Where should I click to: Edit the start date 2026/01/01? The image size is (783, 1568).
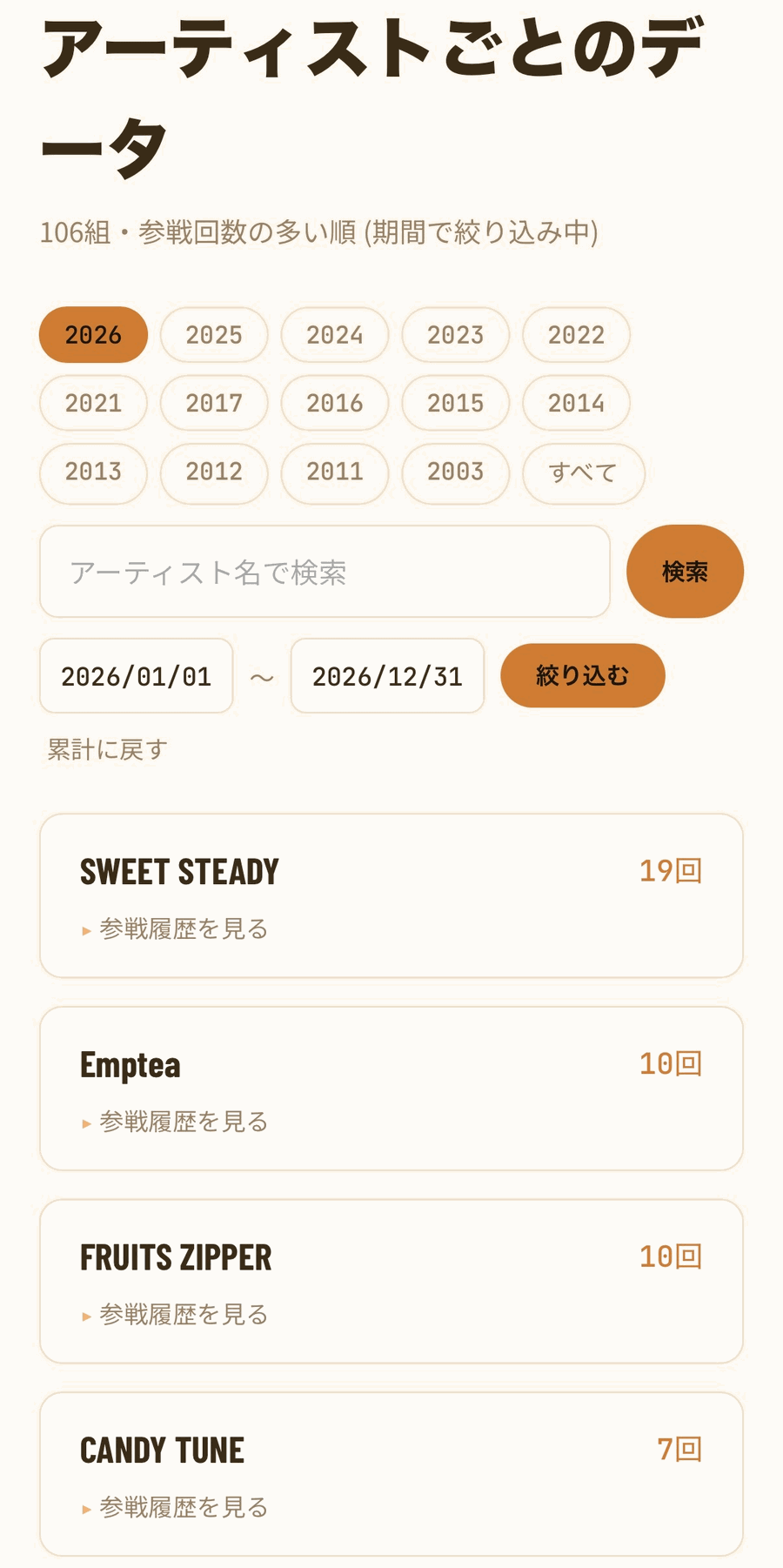tap(137, 676)
